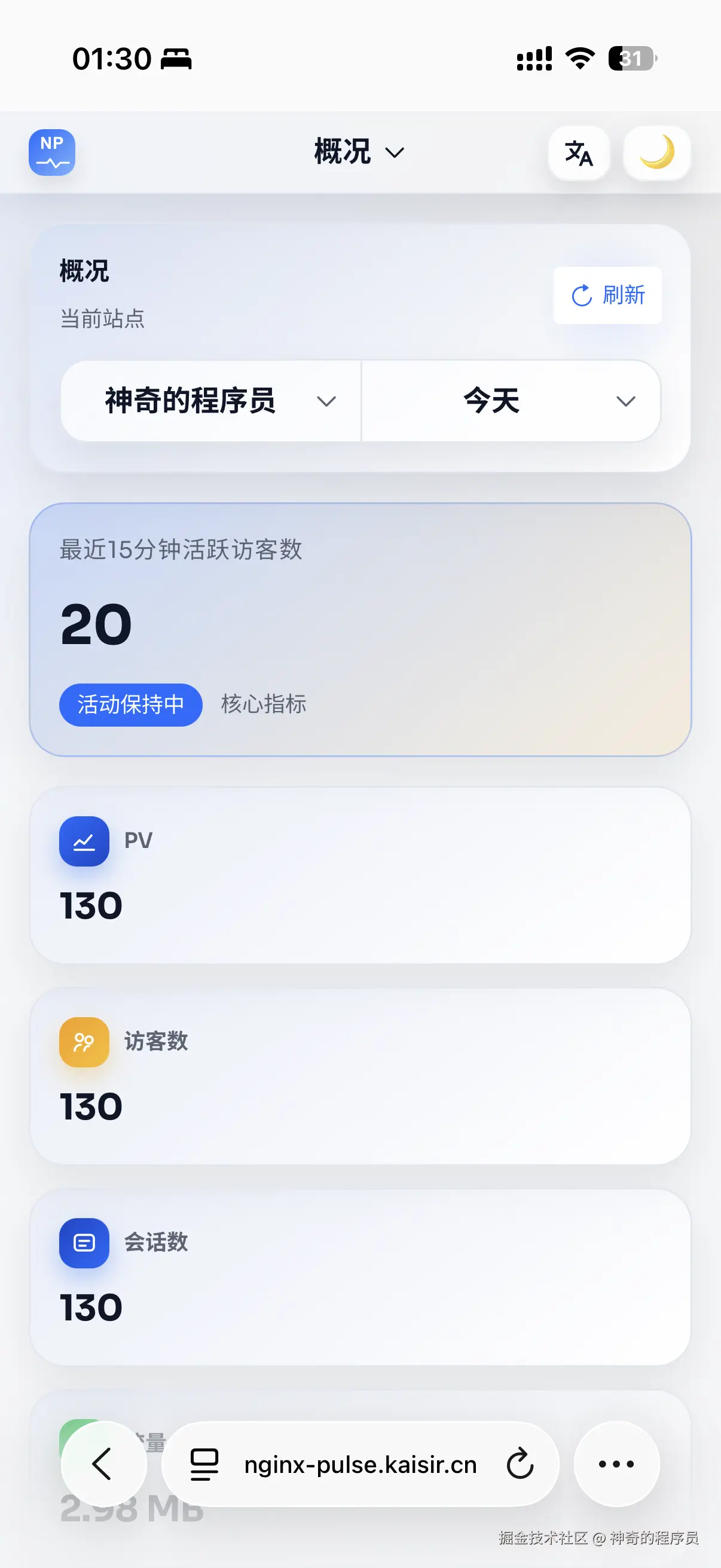This screenshot has width=721, height=1568.
Task: Click the PV chart icon
Action: pos(83,842)
